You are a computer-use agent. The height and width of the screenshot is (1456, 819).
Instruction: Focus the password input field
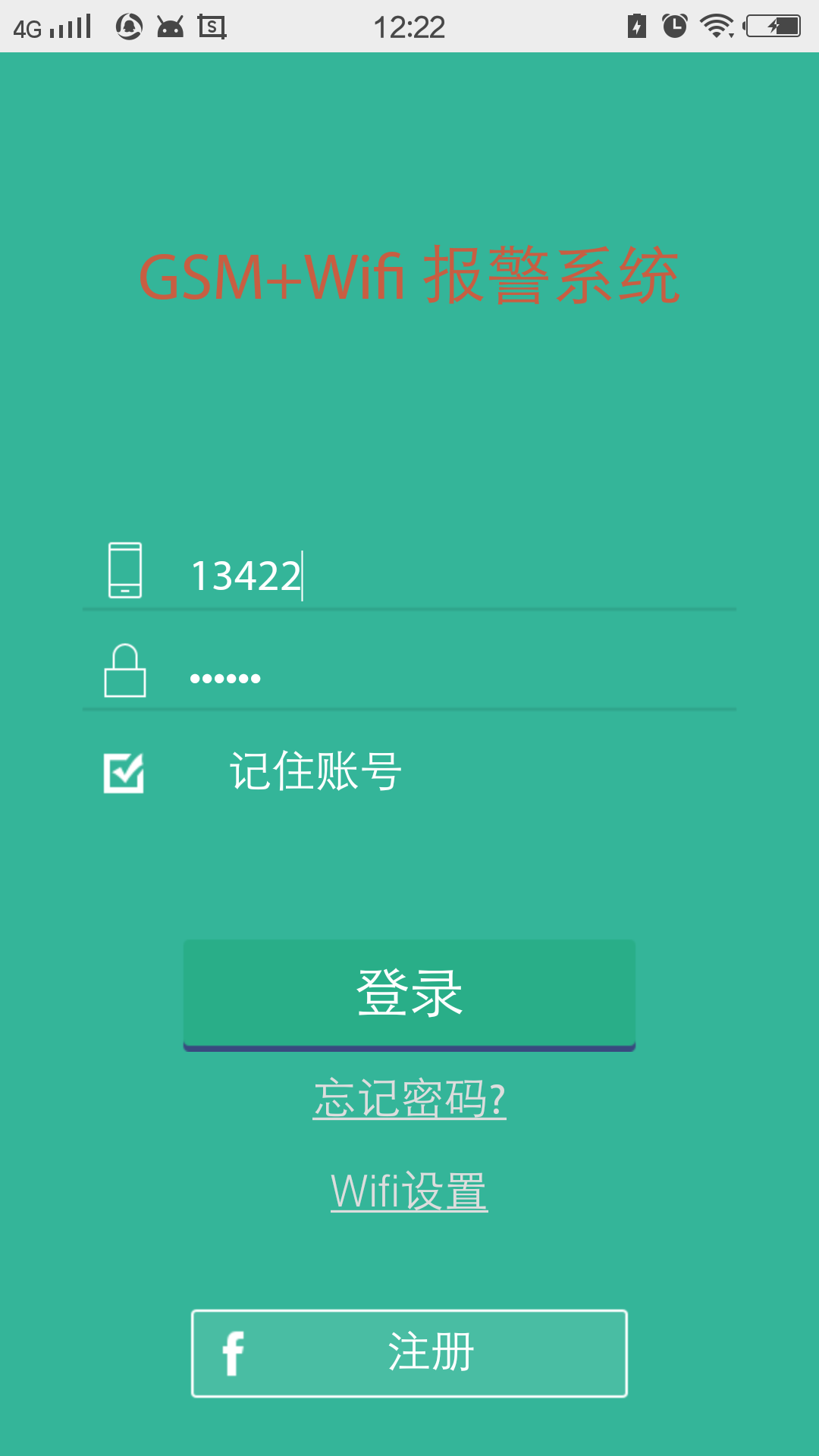point(455,676)
